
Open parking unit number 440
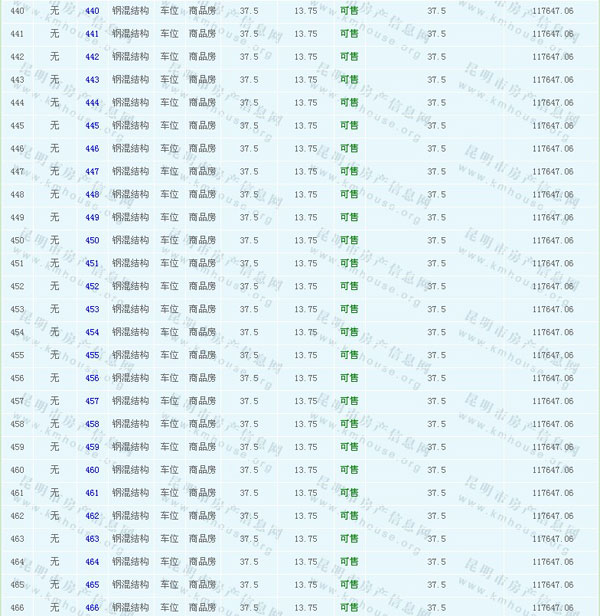pos(92,11)
